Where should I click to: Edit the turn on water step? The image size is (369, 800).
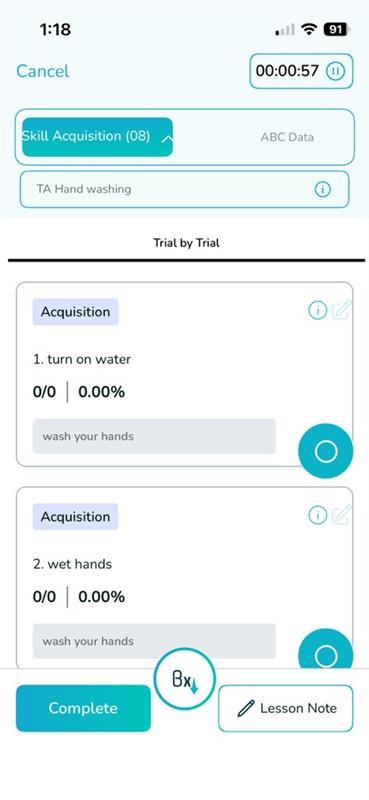pyautogui.click(x=341, y=310)
